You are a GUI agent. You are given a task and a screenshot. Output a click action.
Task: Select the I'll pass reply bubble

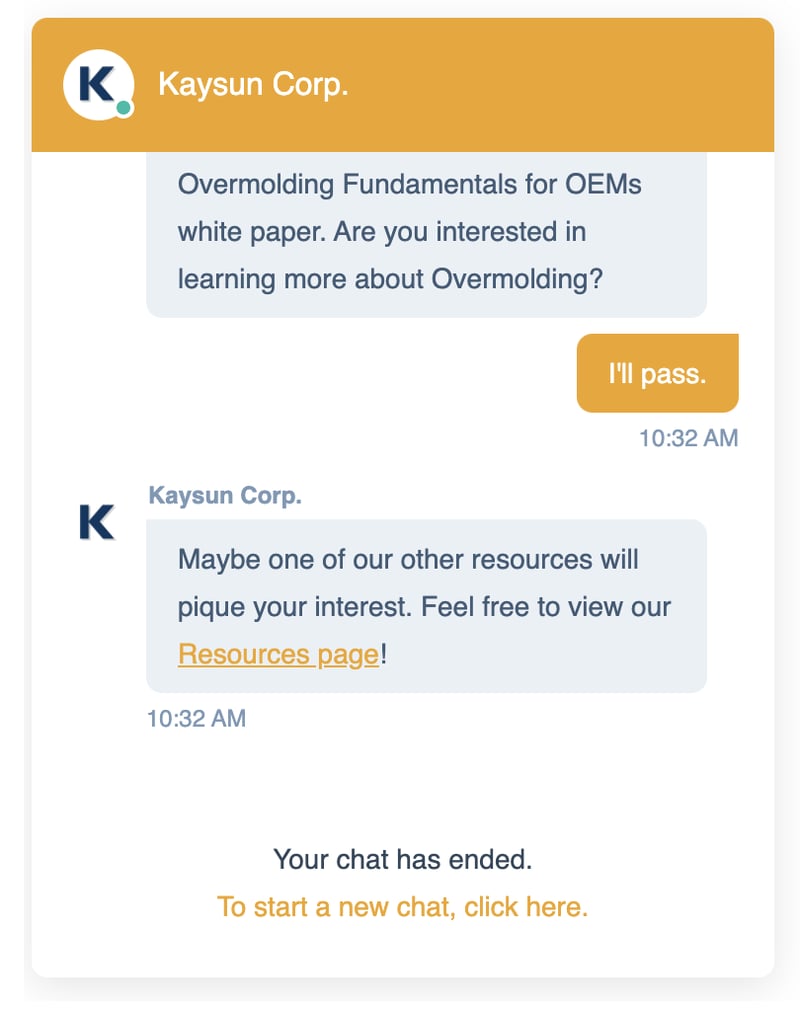657,372
